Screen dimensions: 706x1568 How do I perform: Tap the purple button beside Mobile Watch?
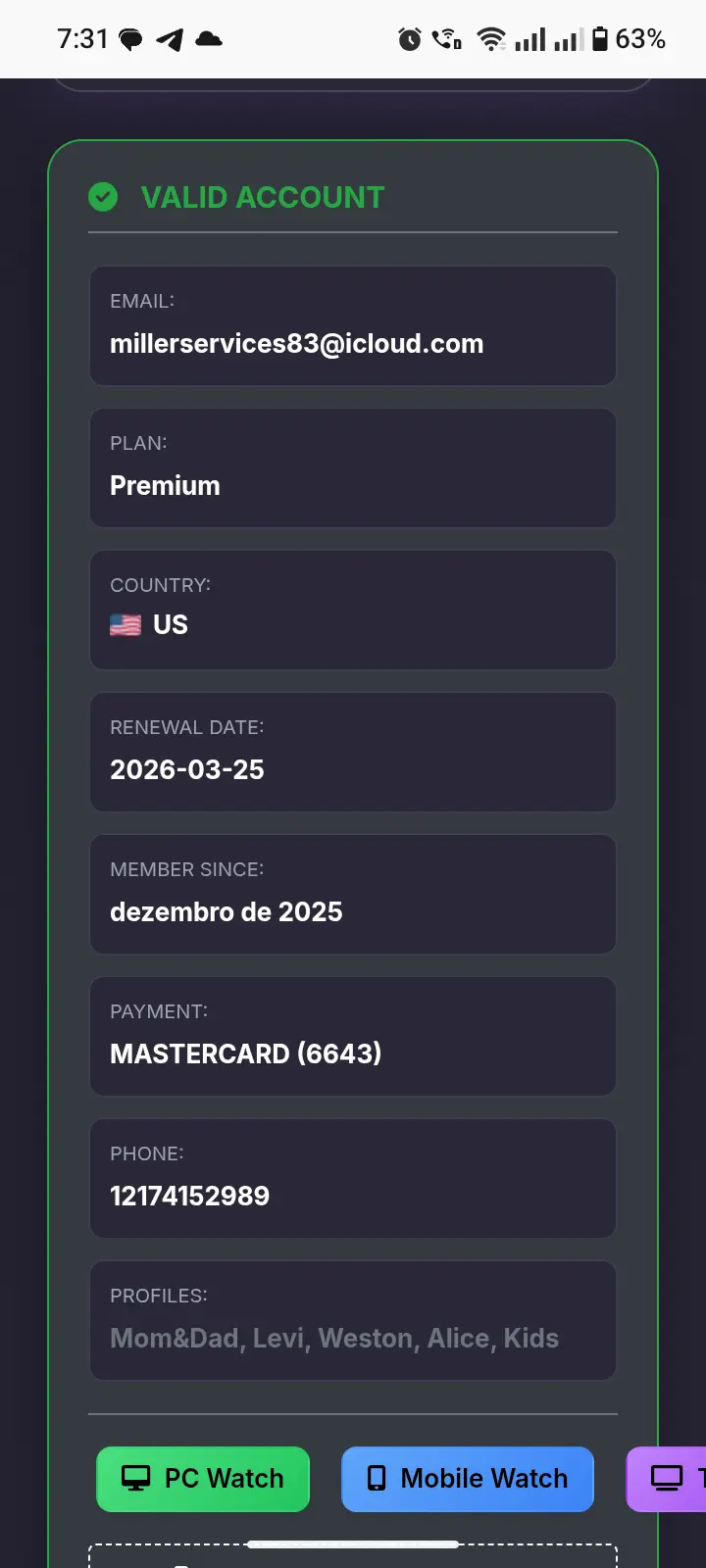click(x=667, y=1479)
